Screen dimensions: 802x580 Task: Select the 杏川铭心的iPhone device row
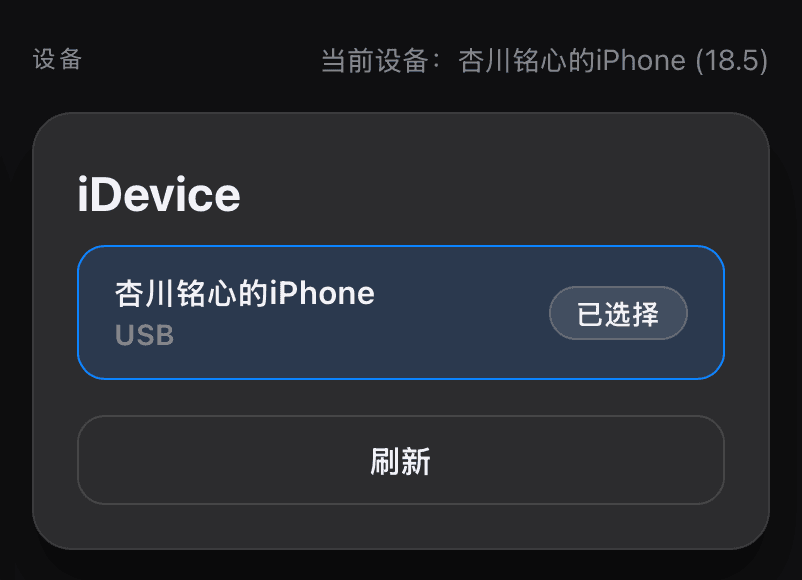[x=300, y=312]
